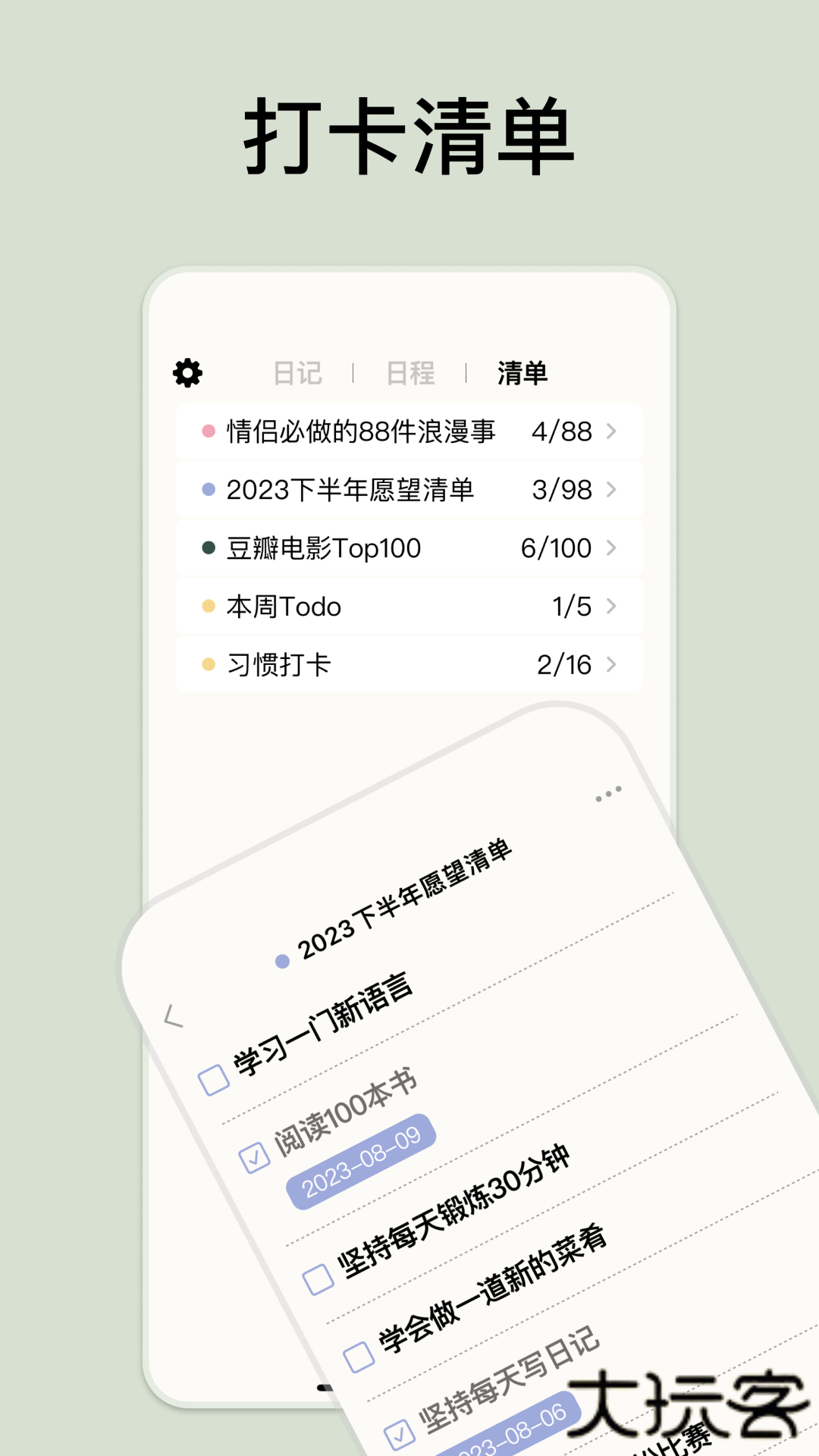Expand the 习惯打卡 list chevron
This screenshot has height=1456, width=819.
[x=613, y=664]
